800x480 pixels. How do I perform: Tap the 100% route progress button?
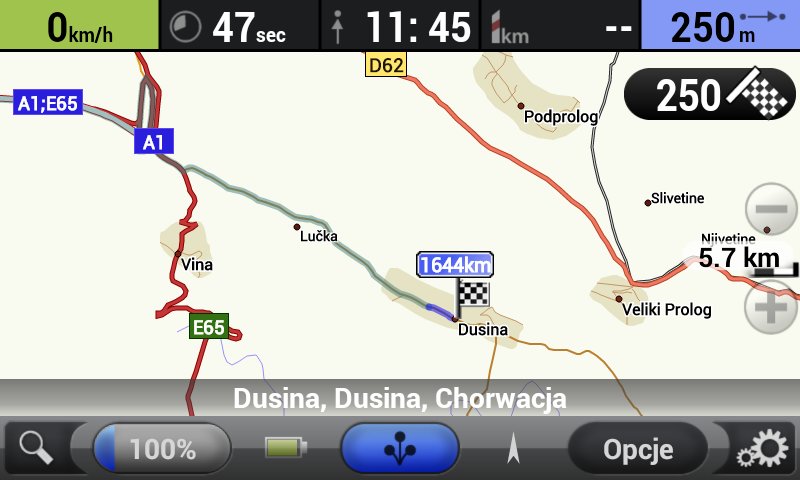162,449
